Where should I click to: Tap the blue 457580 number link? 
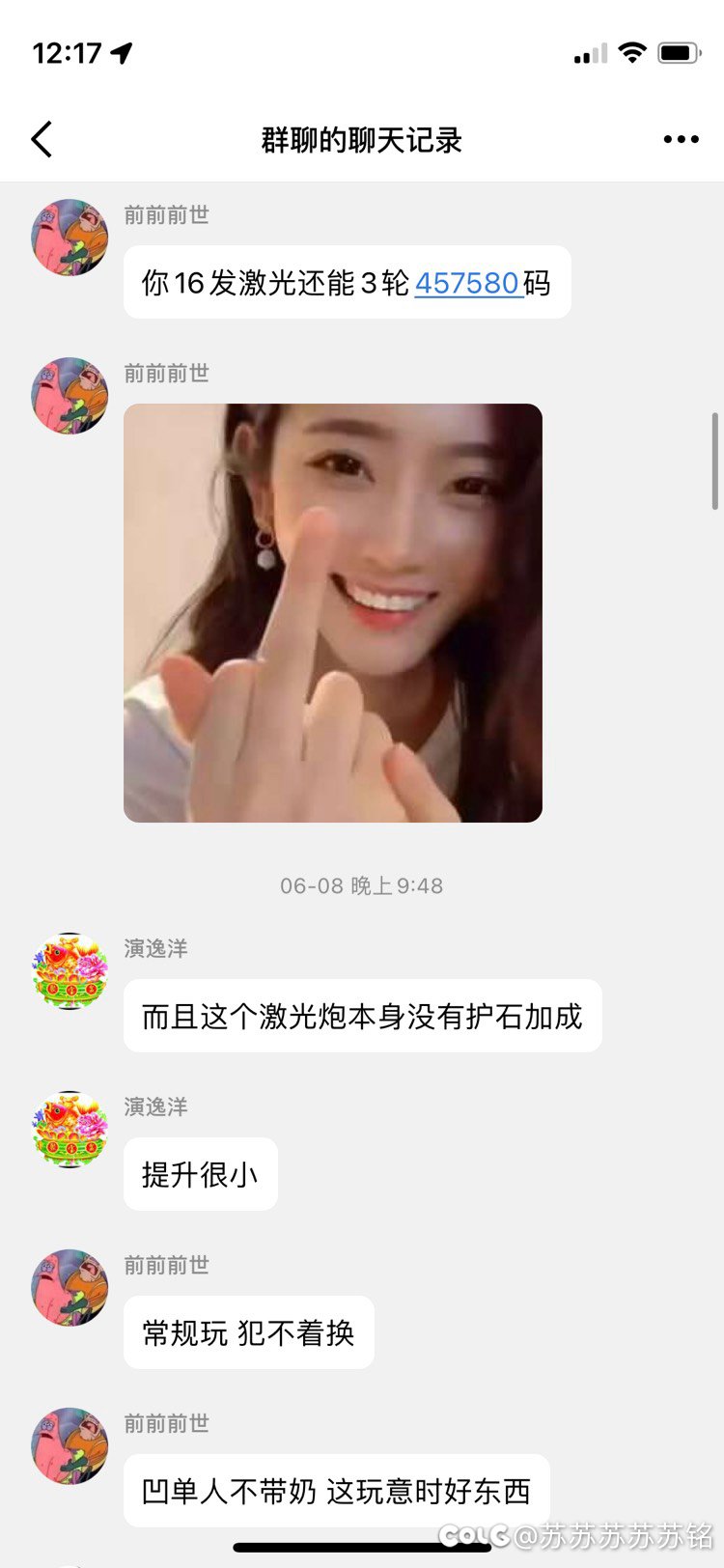pos(468,283)
